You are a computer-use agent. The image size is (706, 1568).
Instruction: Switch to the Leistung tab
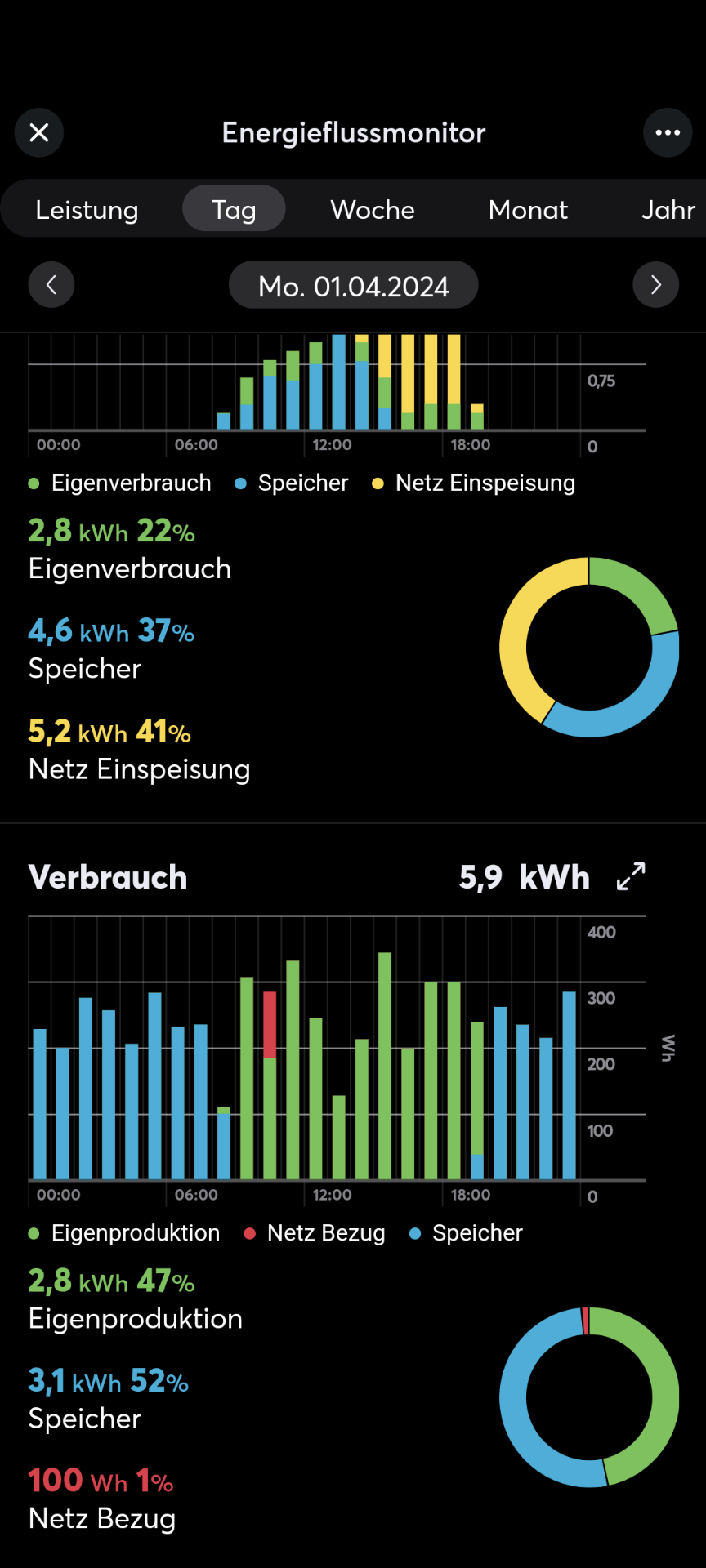click(x=87, y=210)
